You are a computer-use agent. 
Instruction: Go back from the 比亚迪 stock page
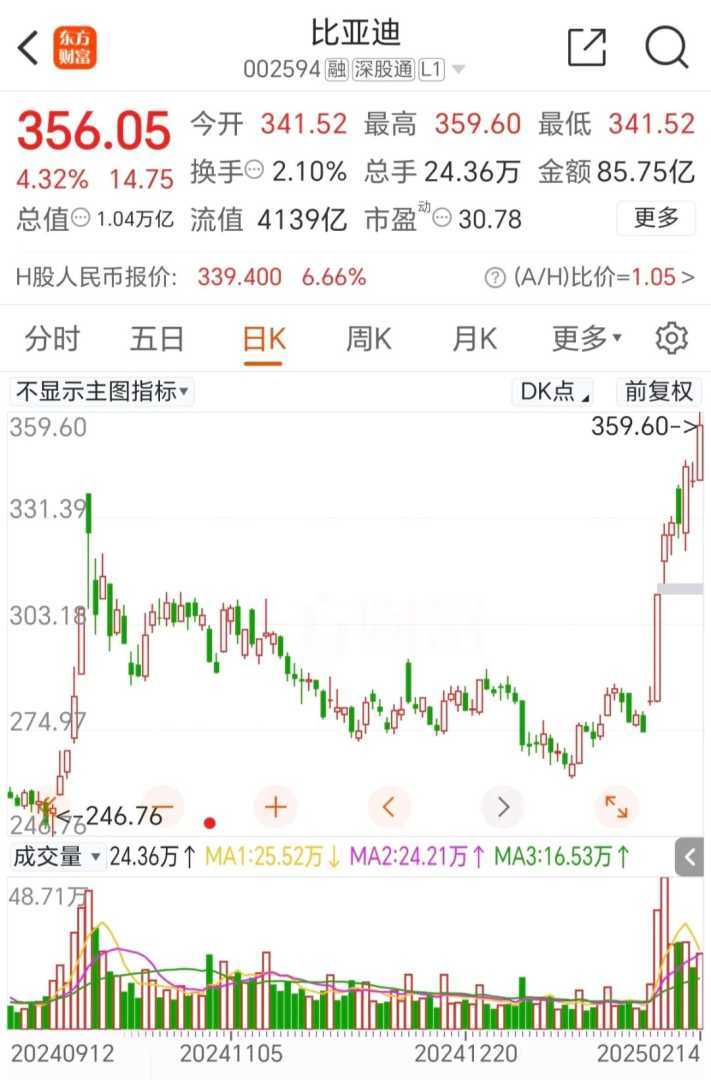[x=28, y=47]
